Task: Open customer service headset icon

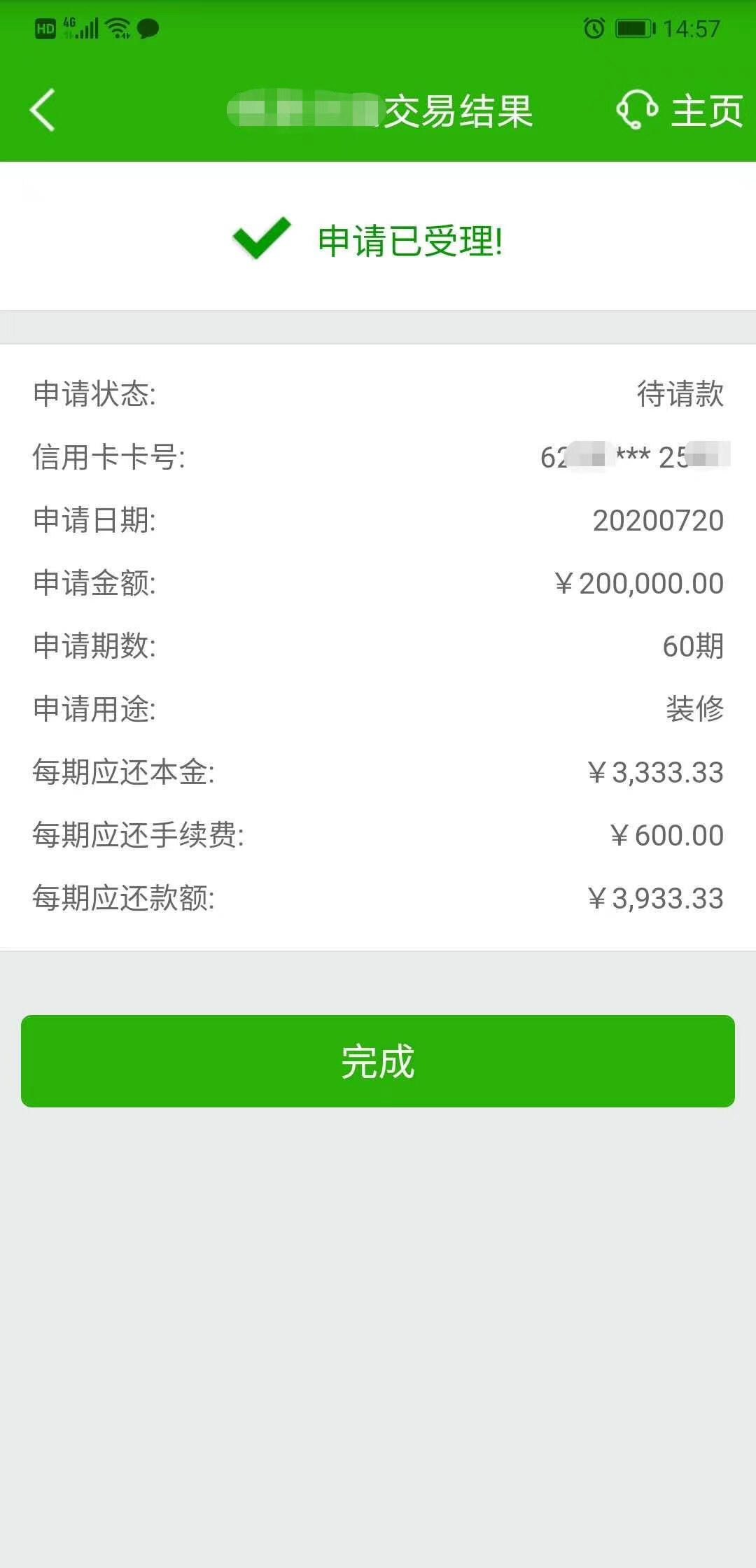Action: tap(636, 110)
